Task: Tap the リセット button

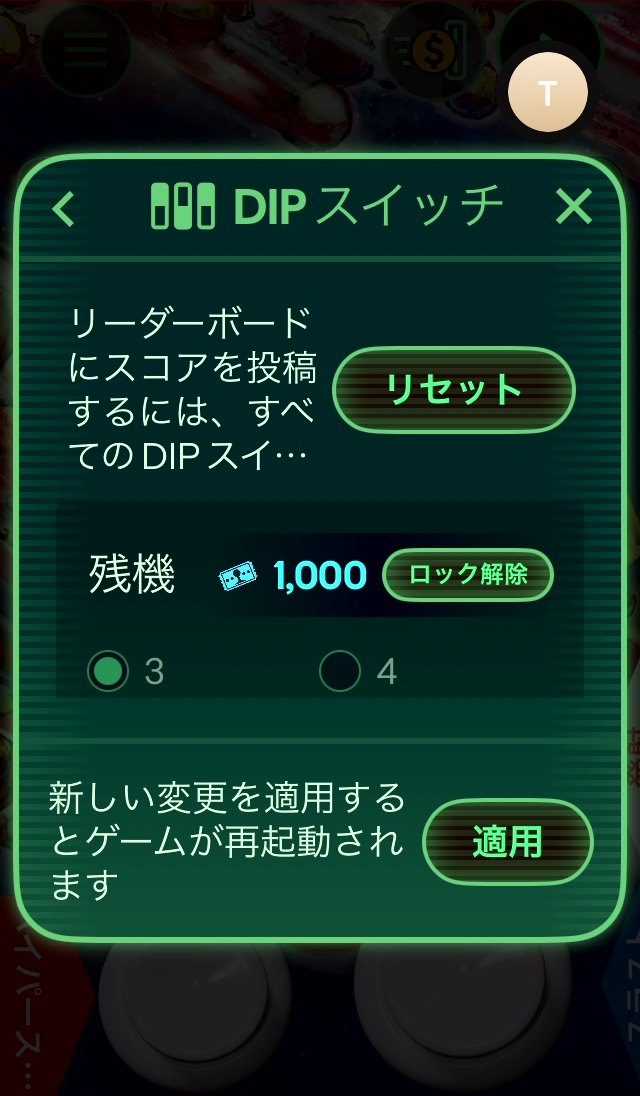Action: (x=454, y=390)
